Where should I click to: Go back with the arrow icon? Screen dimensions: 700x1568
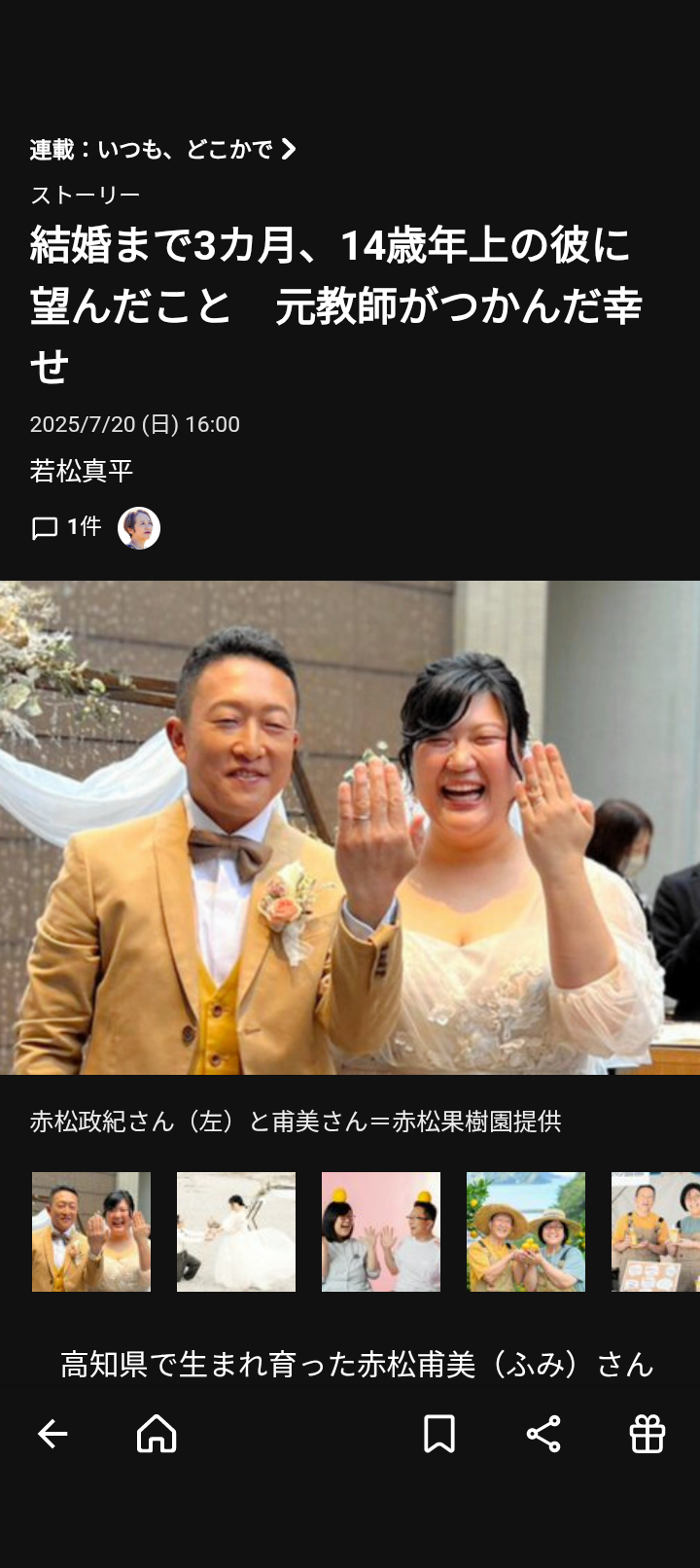(x=52, y=1434)
